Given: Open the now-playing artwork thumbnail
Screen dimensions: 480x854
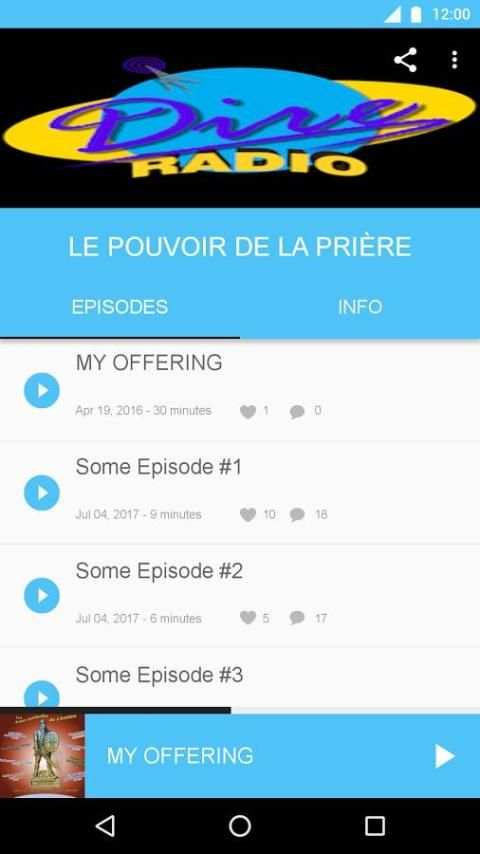Looking at the screenshot, I should click(42, 755).
